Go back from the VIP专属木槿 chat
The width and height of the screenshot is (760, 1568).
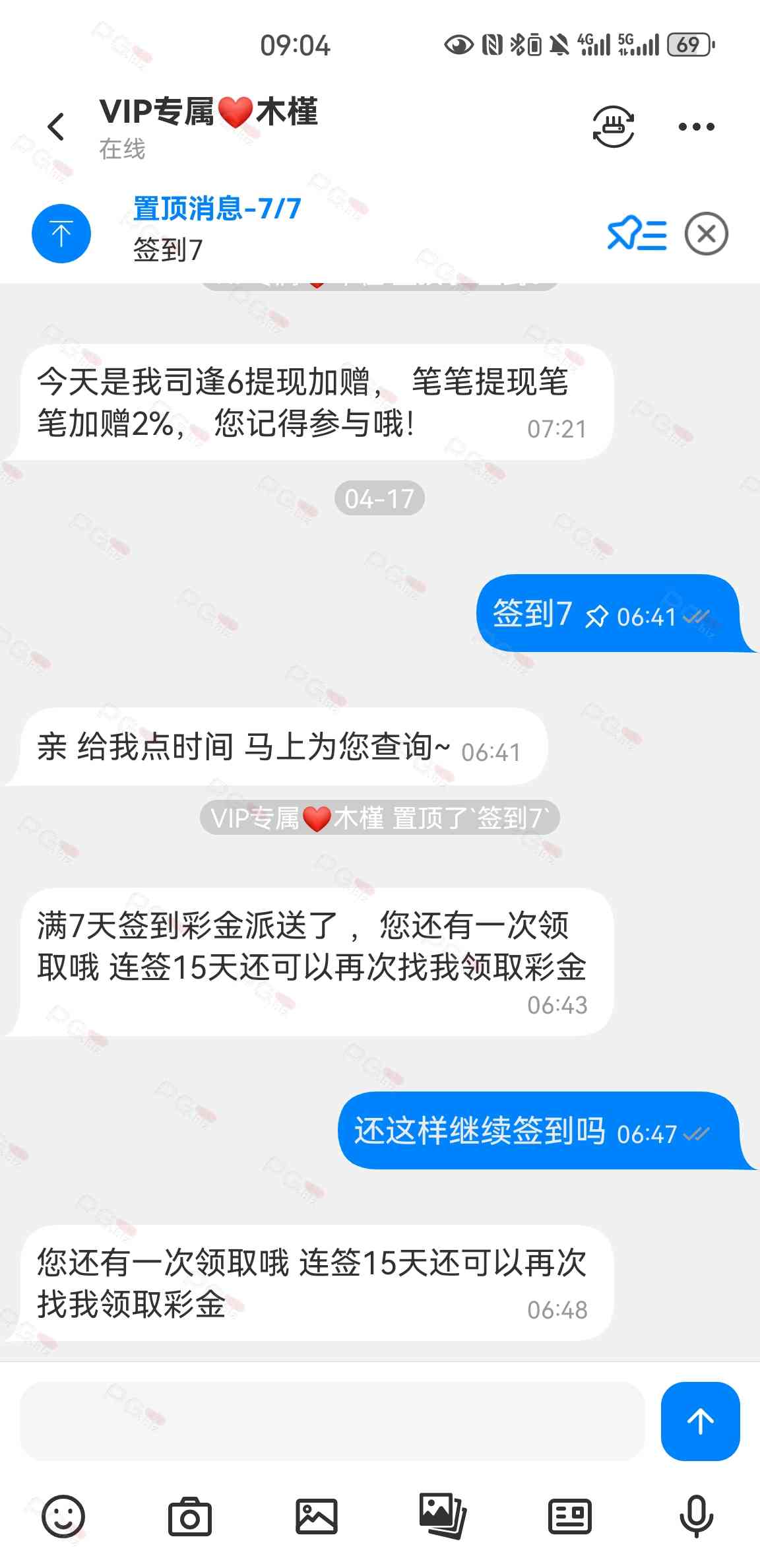pos(57,126)
